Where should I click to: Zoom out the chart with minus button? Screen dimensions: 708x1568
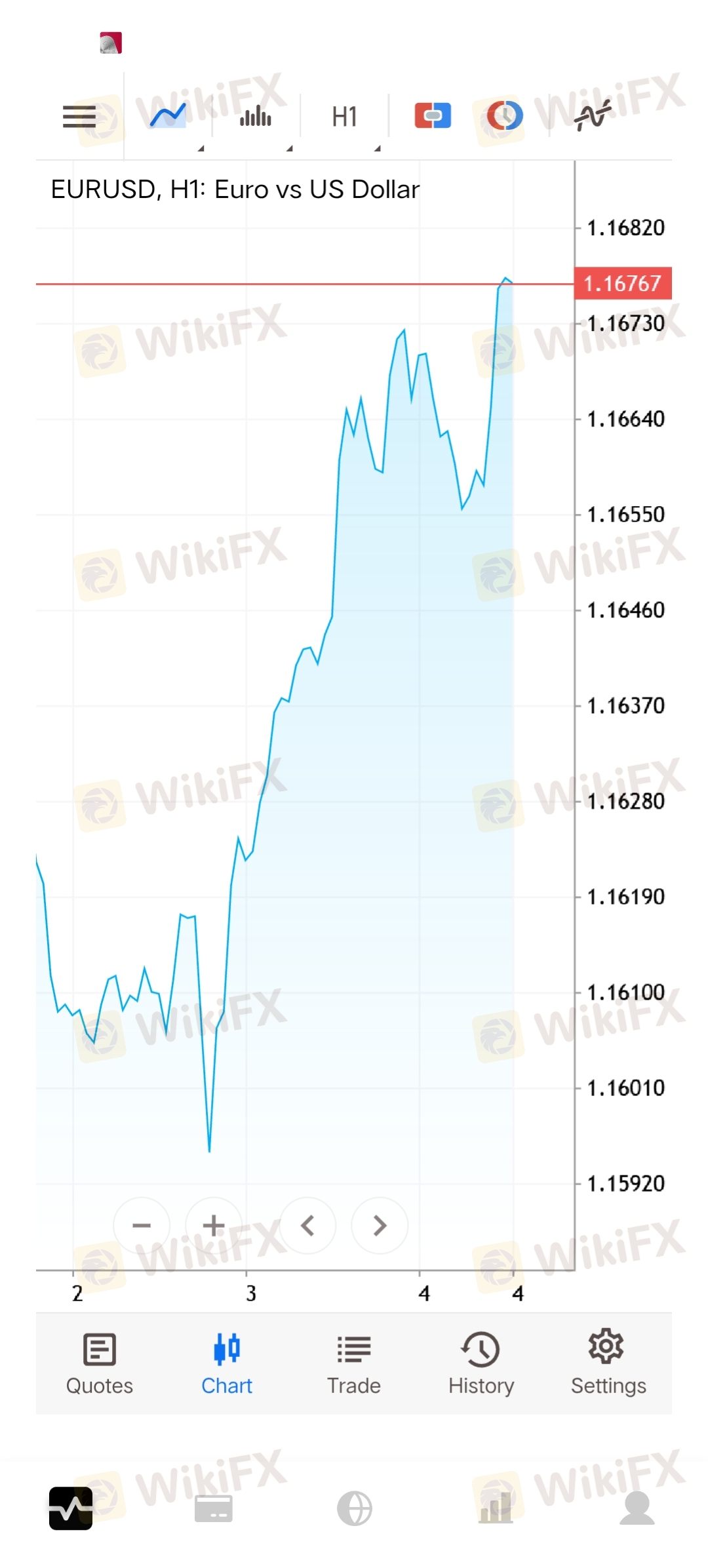pyautogui.click(x=142, y=1225)
